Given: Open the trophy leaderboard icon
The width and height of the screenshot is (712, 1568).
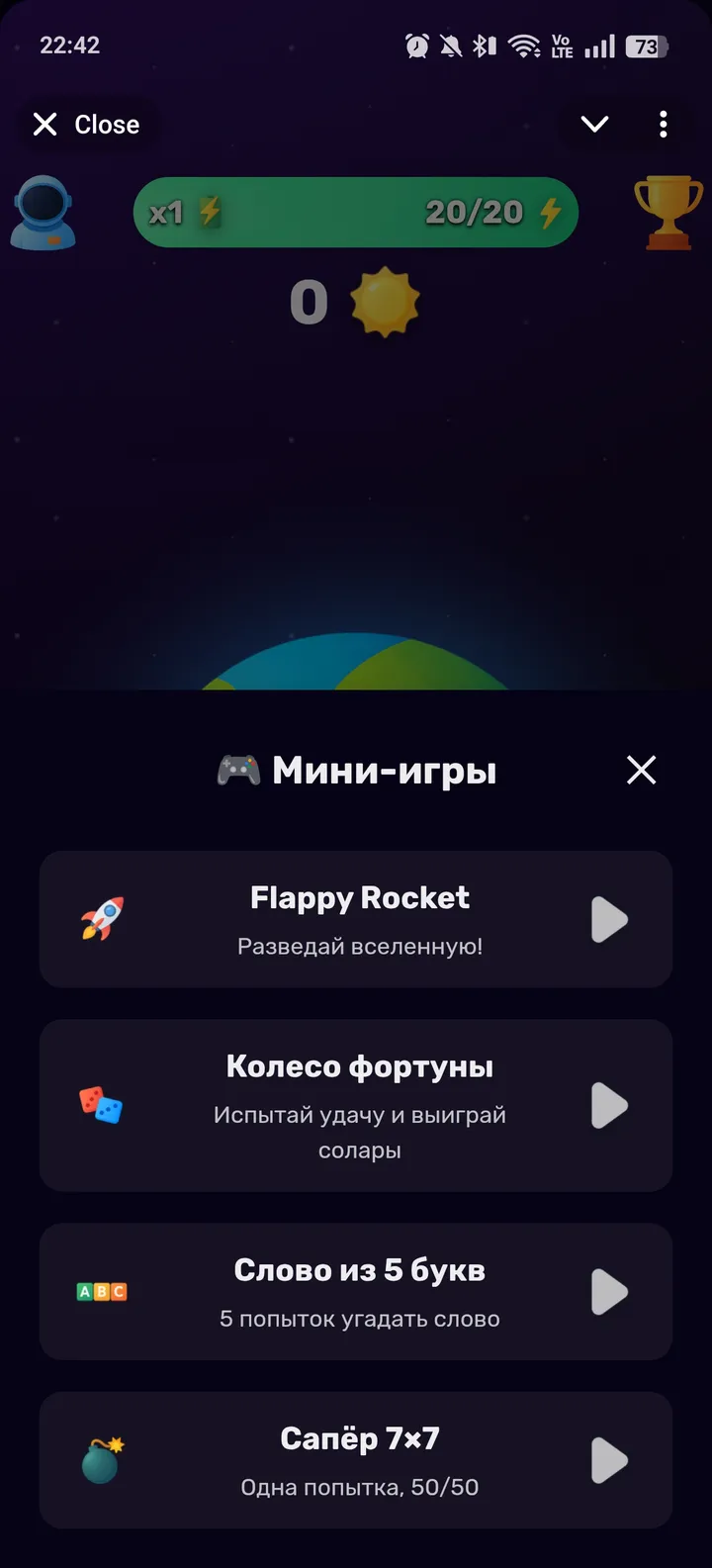Looking at the screenshot, I should (667, 212).
